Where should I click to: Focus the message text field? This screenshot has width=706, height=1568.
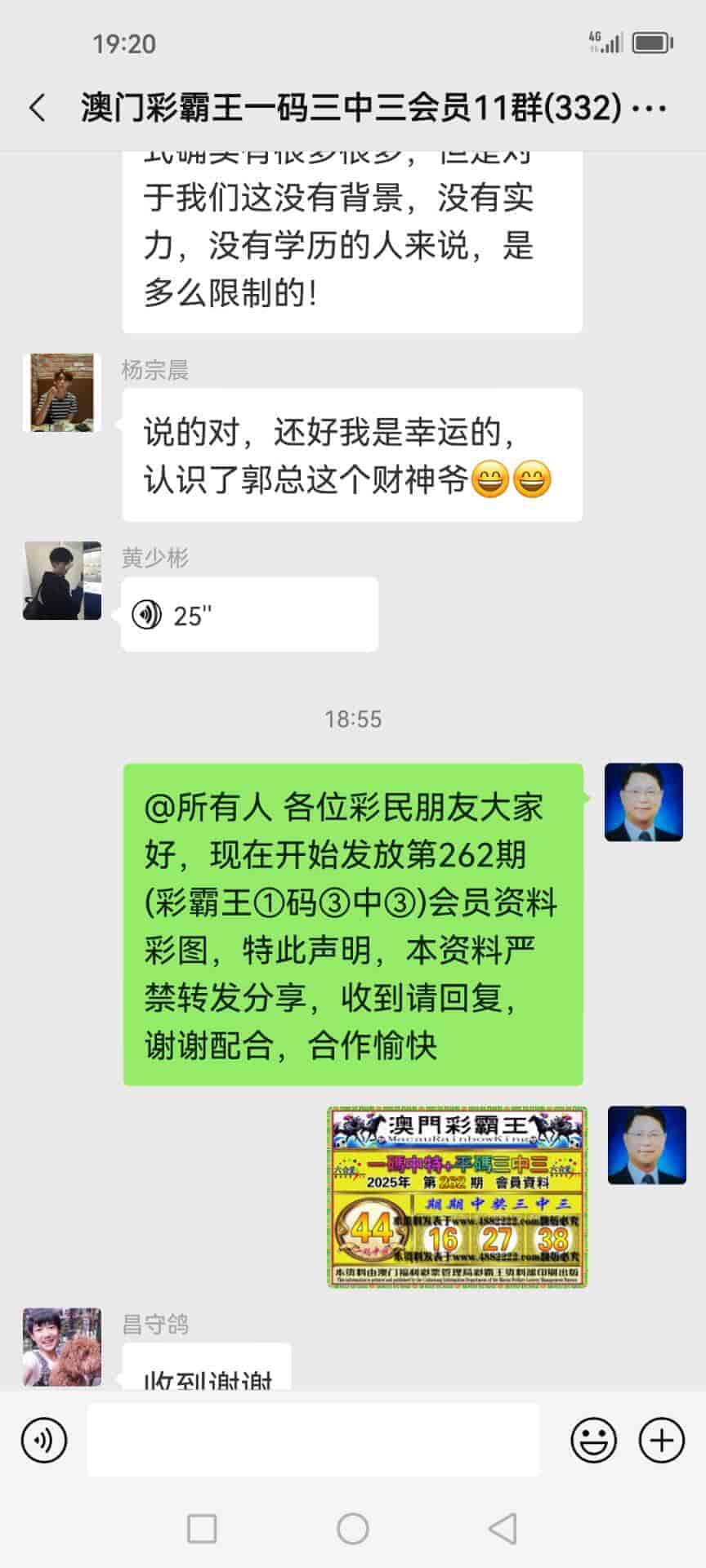(x=314, y=1441)
